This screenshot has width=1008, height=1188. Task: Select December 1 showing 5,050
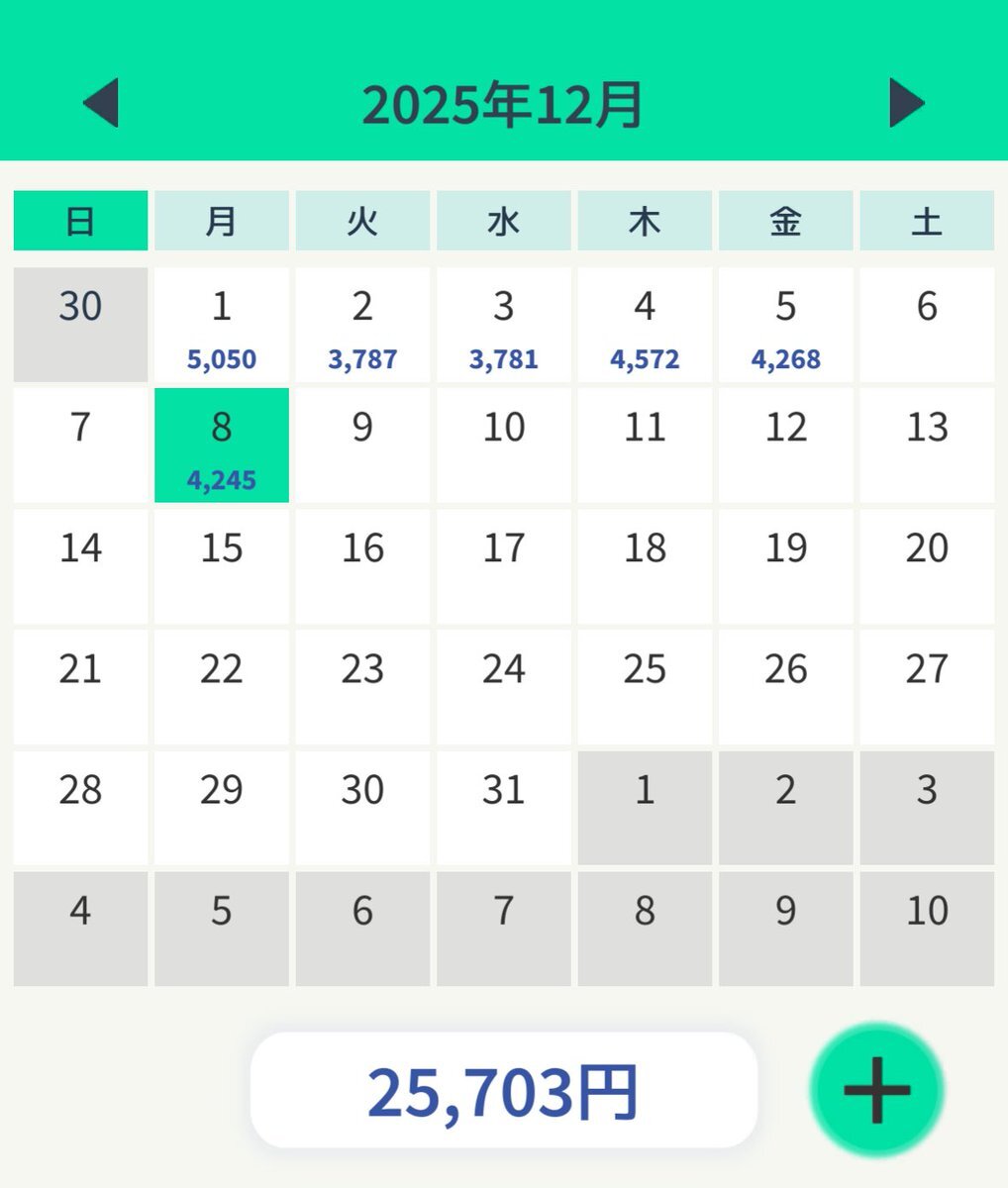(222, 325)
